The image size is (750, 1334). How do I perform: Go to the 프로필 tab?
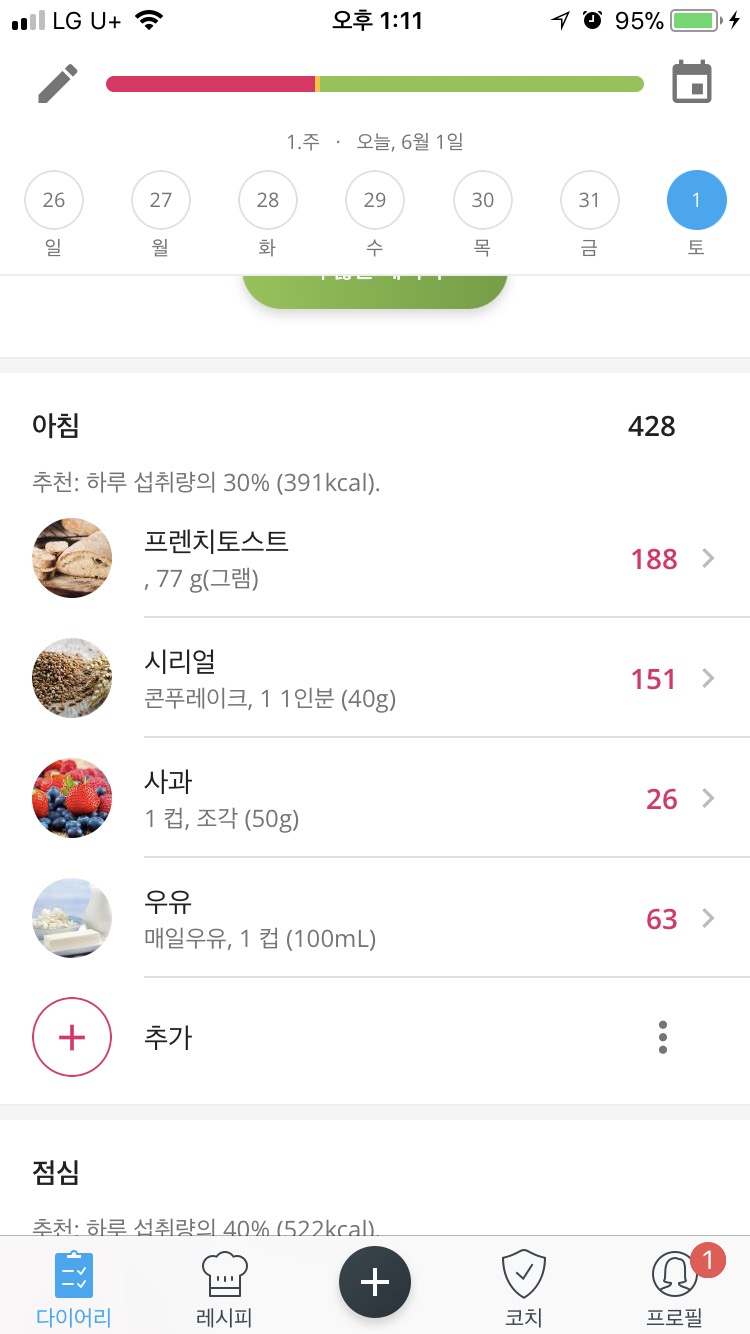pyautogui.click(x=674, y=1288)
